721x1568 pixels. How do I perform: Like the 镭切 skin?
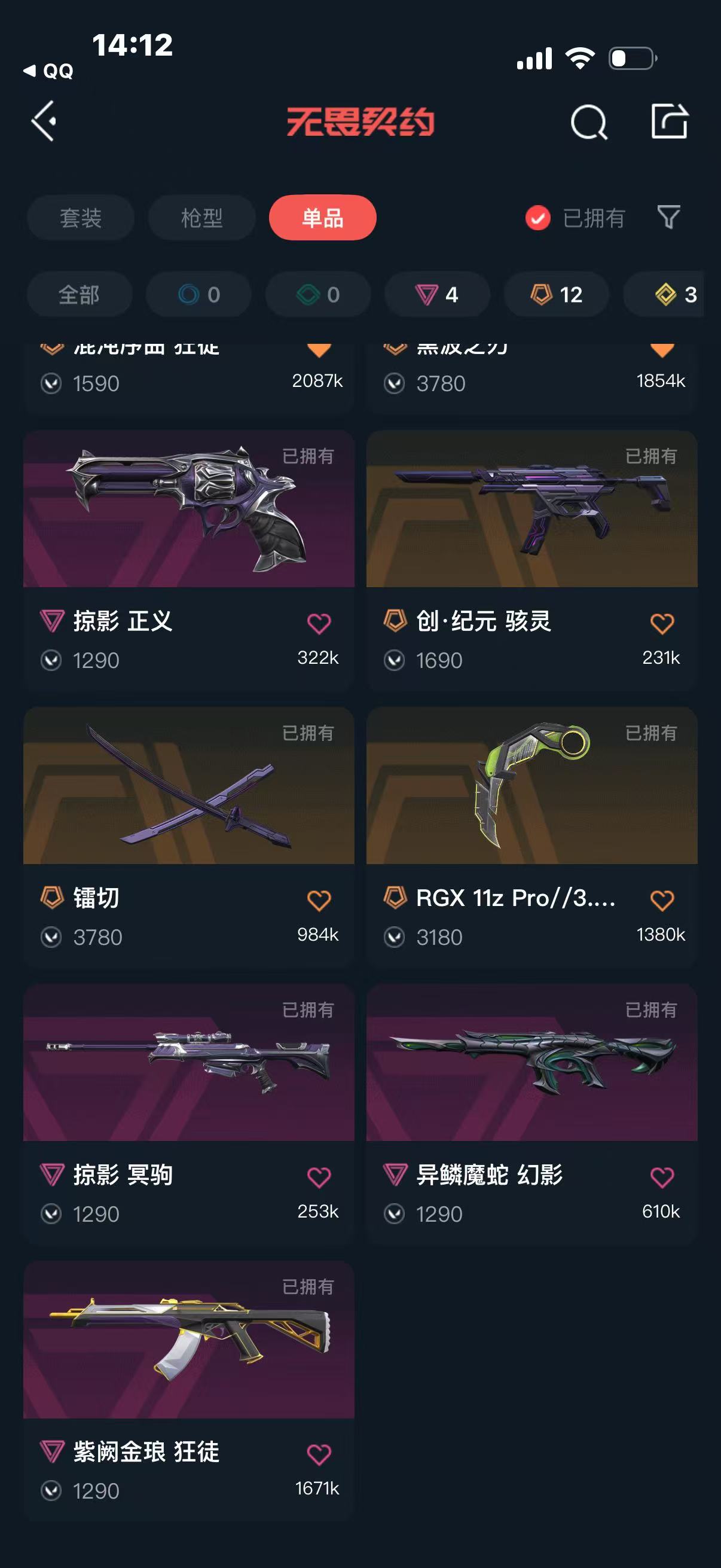pyautogui.click(x=319, y=899)
